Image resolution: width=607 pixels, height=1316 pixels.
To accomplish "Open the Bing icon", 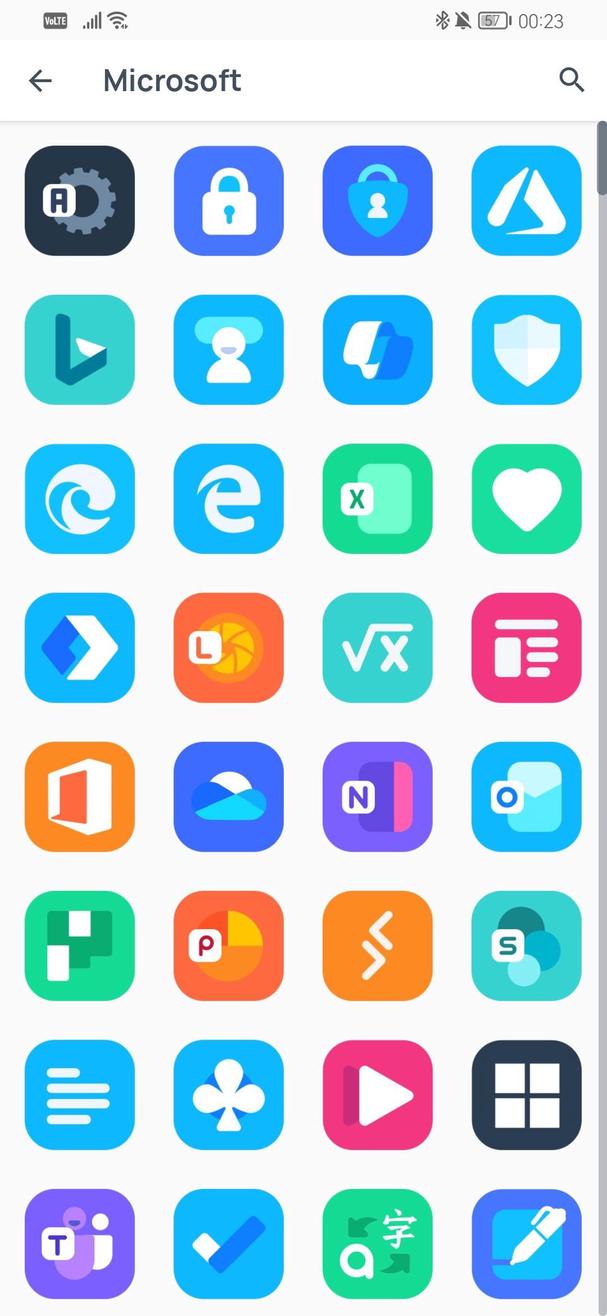I will (x=80, y=350).
